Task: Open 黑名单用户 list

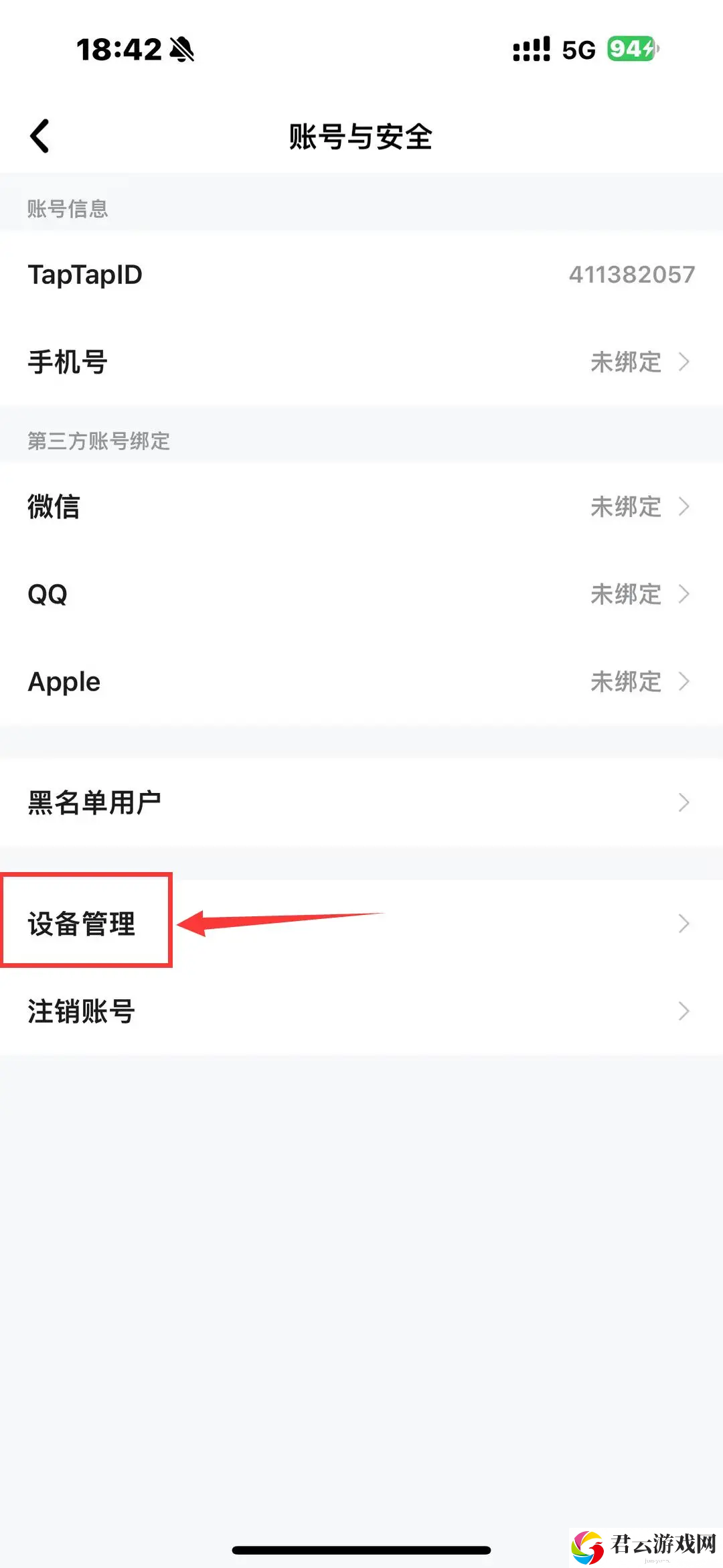Action: 361,802
